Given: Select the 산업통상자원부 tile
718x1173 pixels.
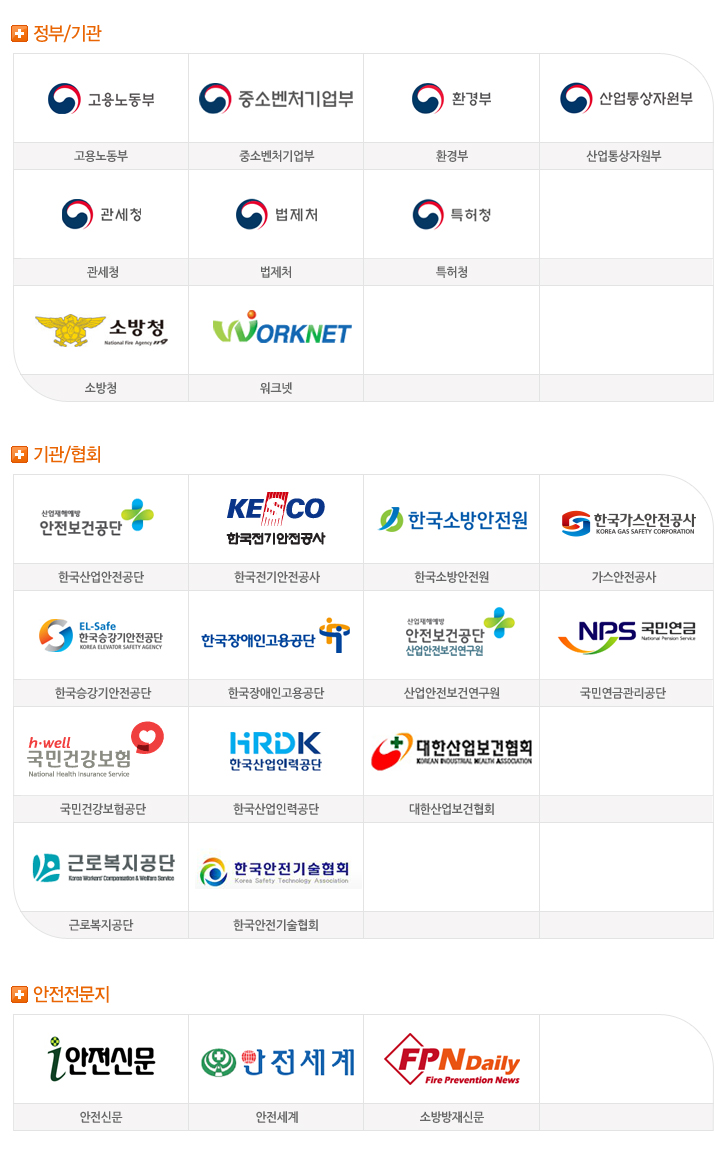Looking at the screenshot, I should point(626,111).
